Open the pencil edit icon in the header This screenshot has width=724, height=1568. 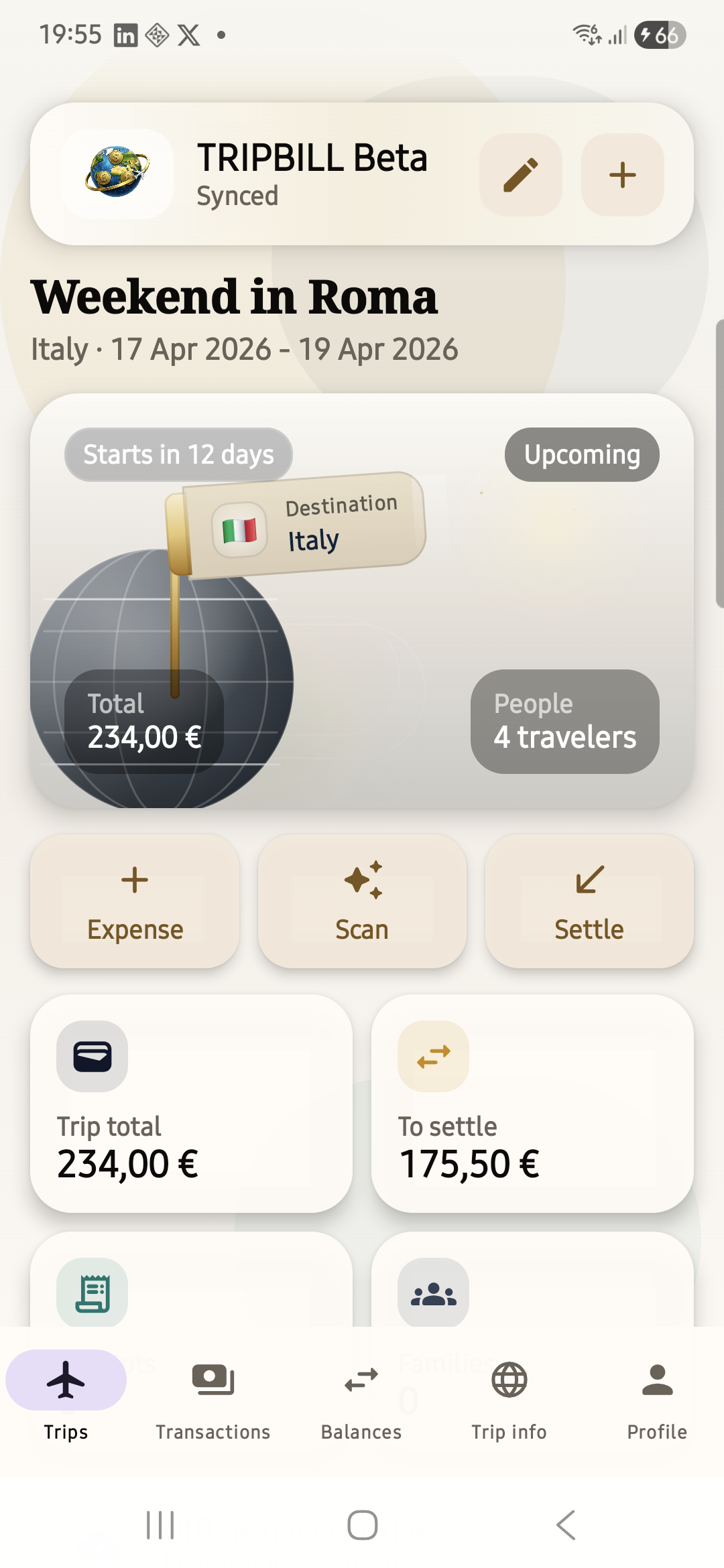tap(520, 175)
